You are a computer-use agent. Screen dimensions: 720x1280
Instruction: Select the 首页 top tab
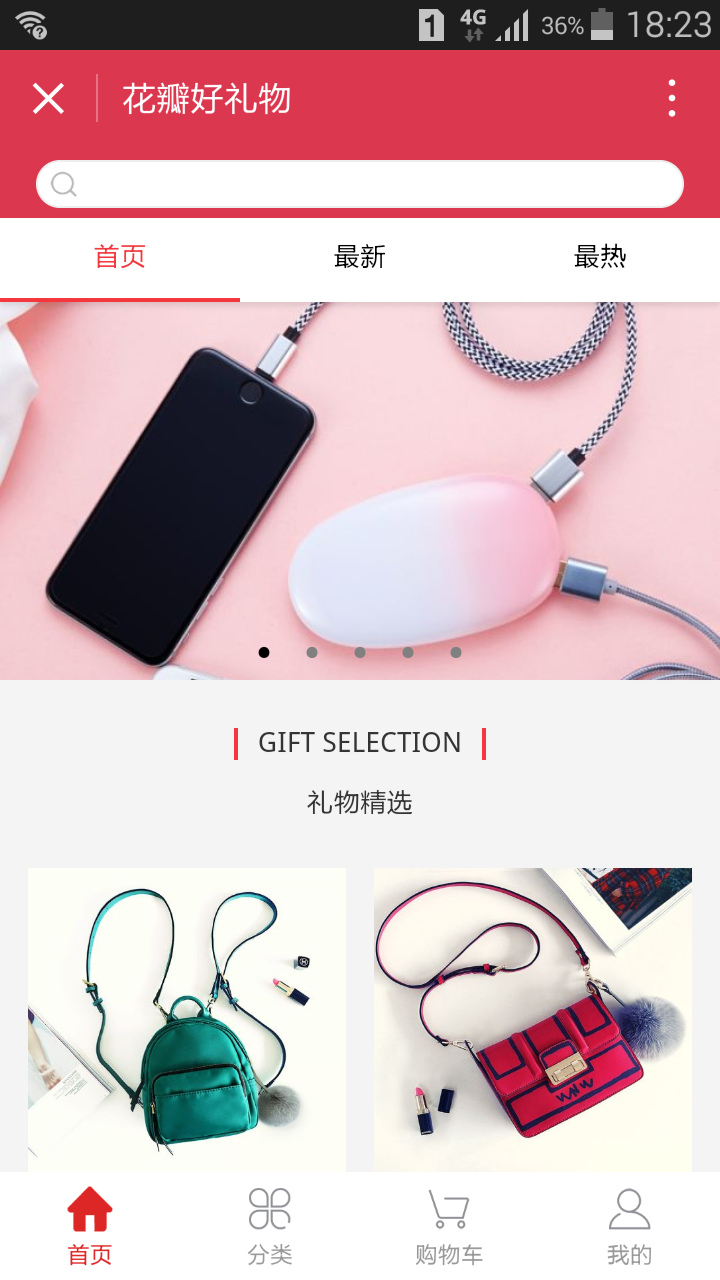(120, 257)
